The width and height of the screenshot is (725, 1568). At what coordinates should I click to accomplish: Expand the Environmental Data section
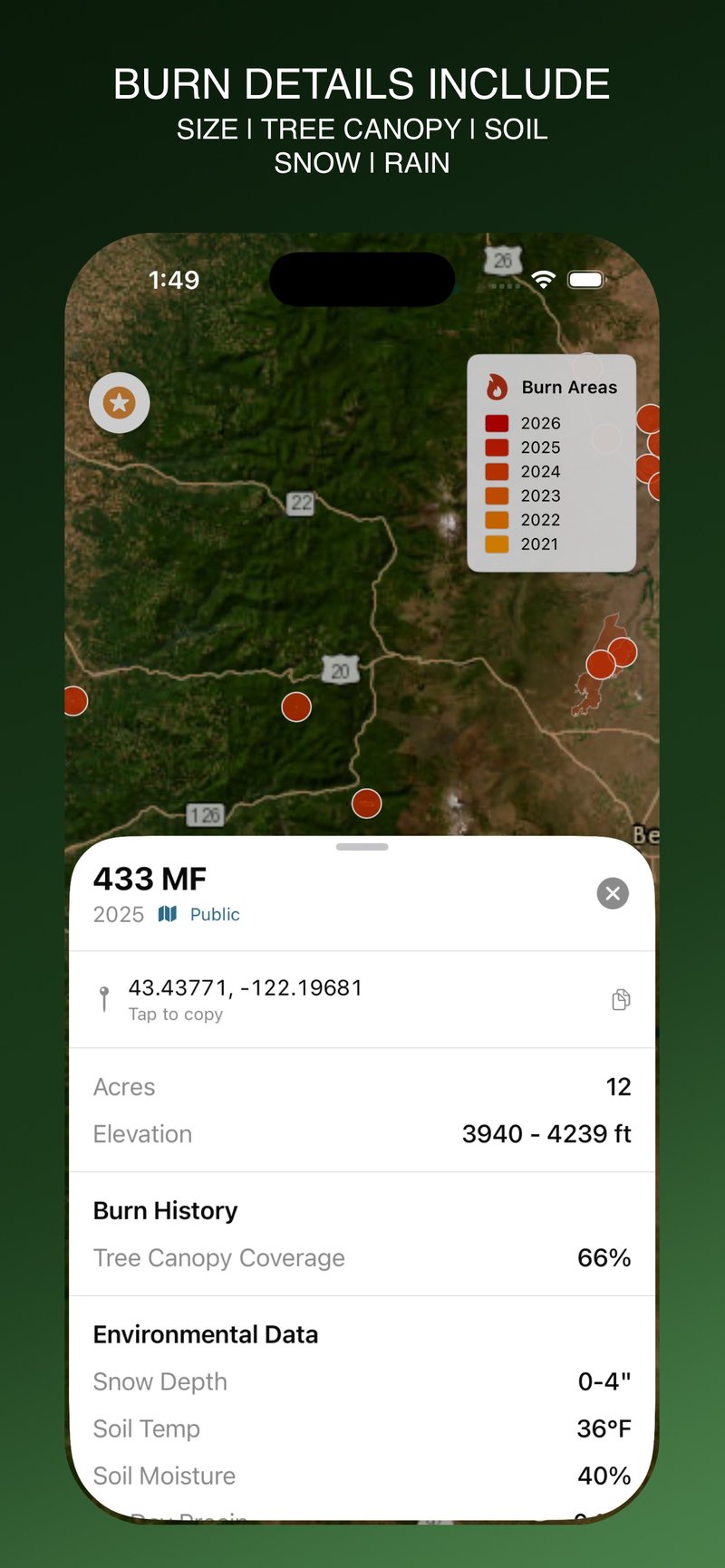pos(205,1333)
